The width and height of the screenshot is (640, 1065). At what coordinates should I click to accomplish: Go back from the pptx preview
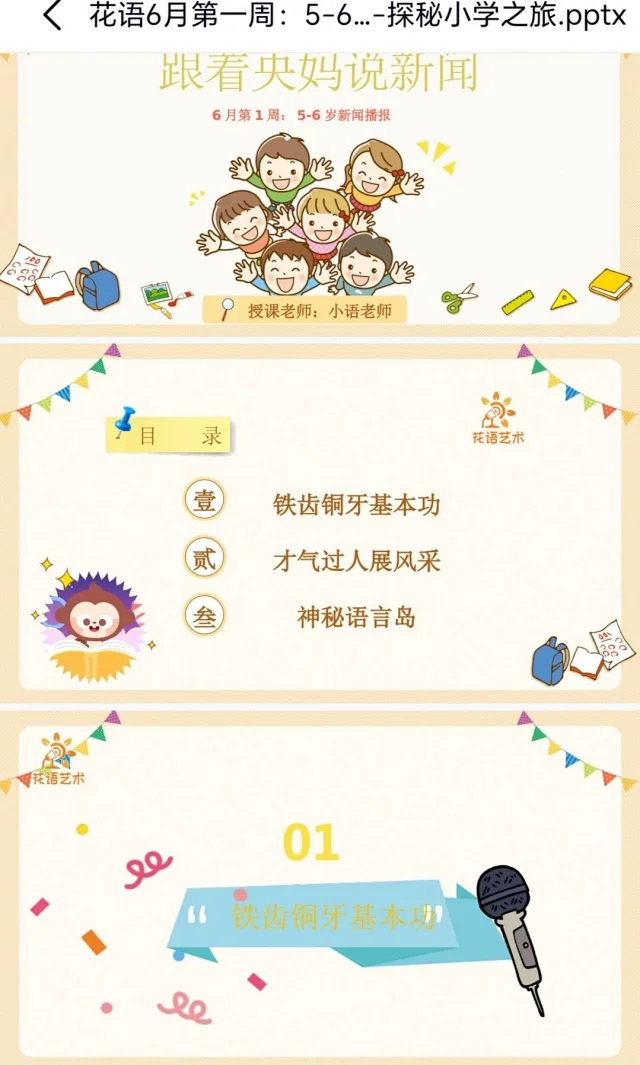coord(52,17)
